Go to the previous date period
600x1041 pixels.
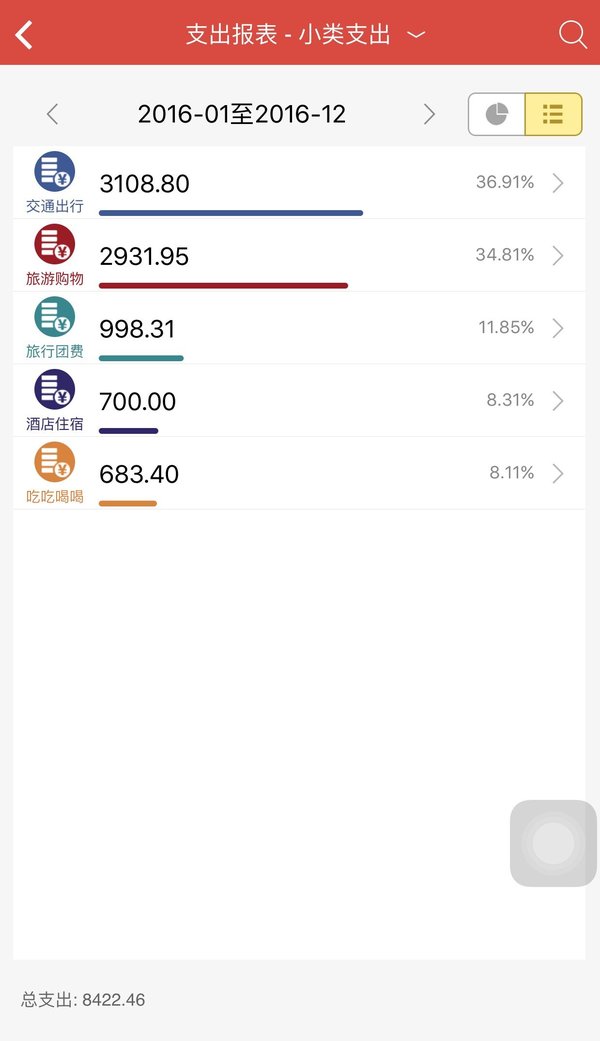[52, 114]
